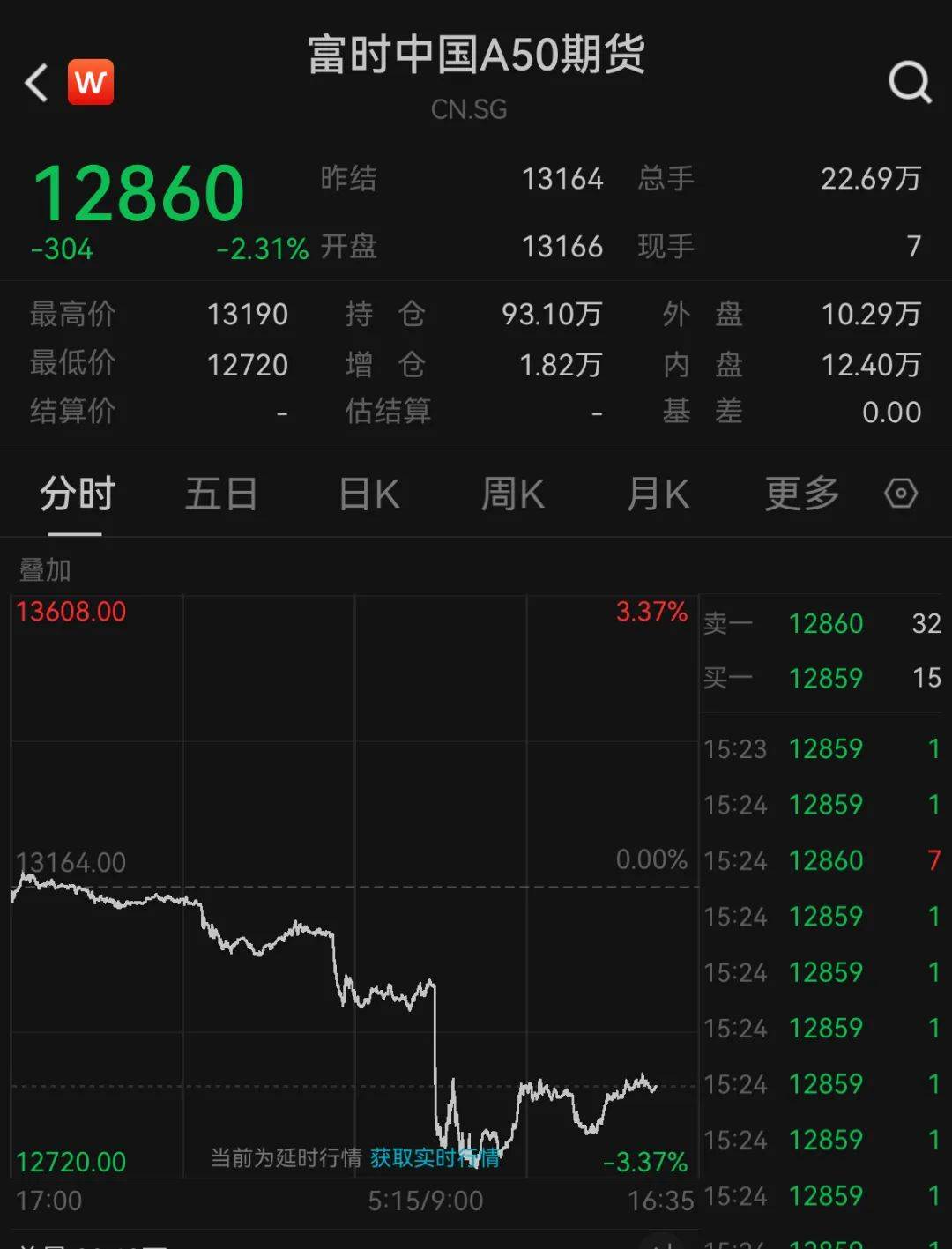Open the chart settings gear icon

(900, 494)
